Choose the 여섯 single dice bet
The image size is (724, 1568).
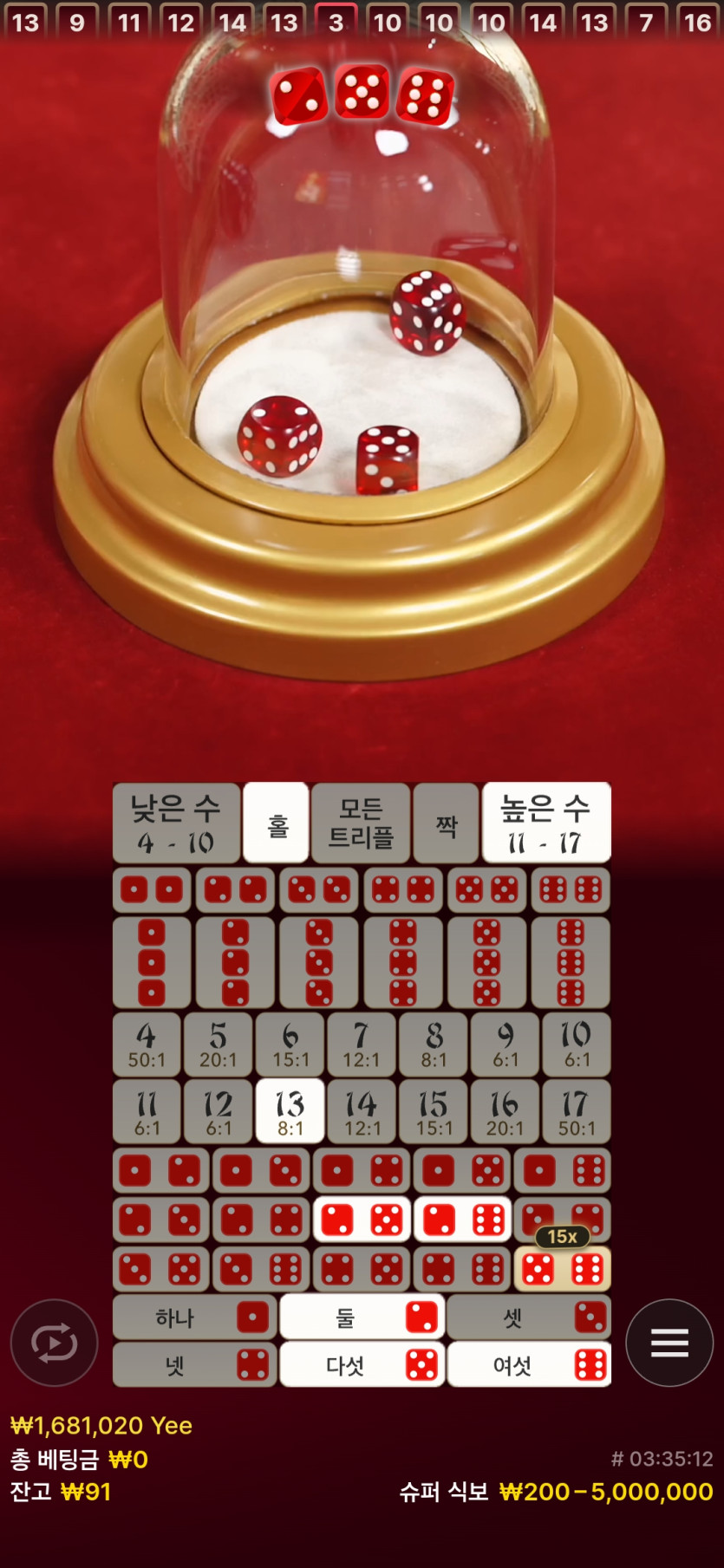[529, 1365]
